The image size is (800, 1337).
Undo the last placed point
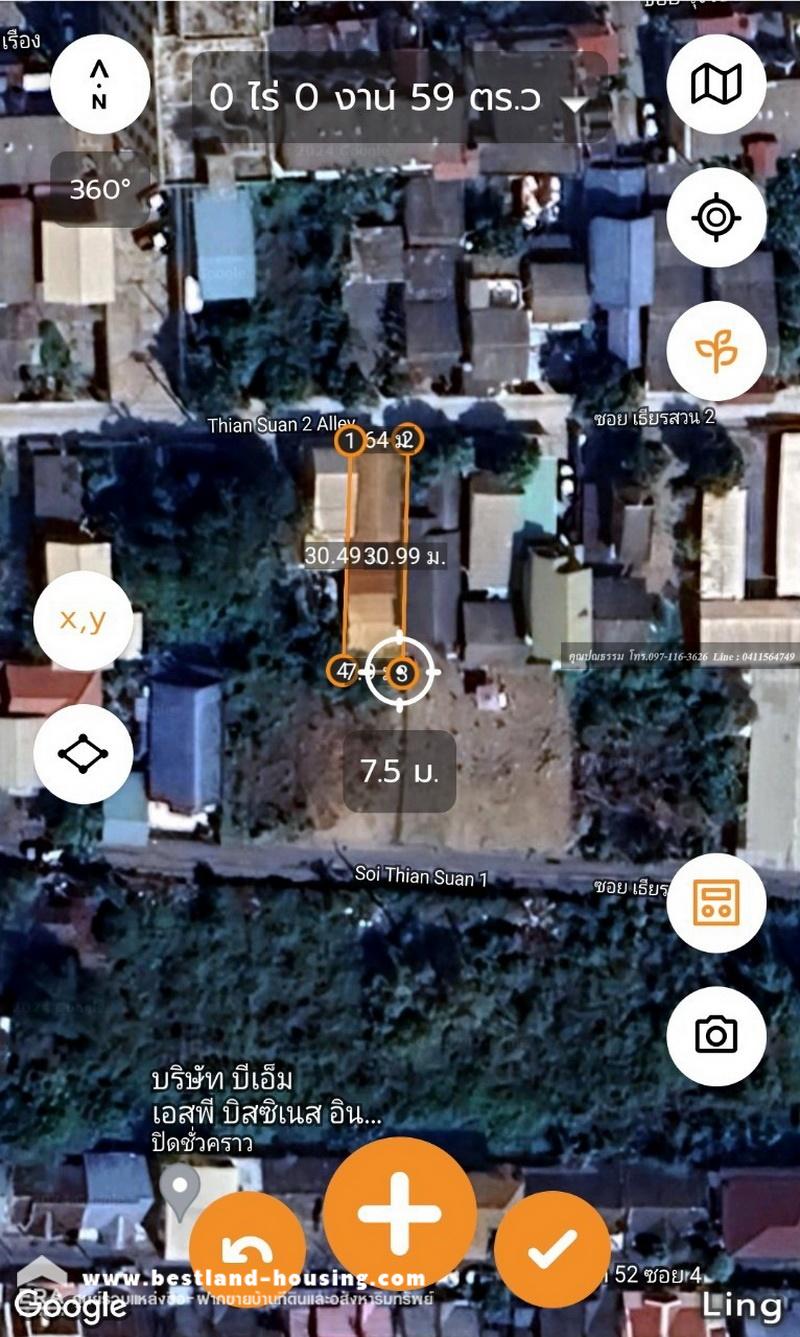(247, 1250)
